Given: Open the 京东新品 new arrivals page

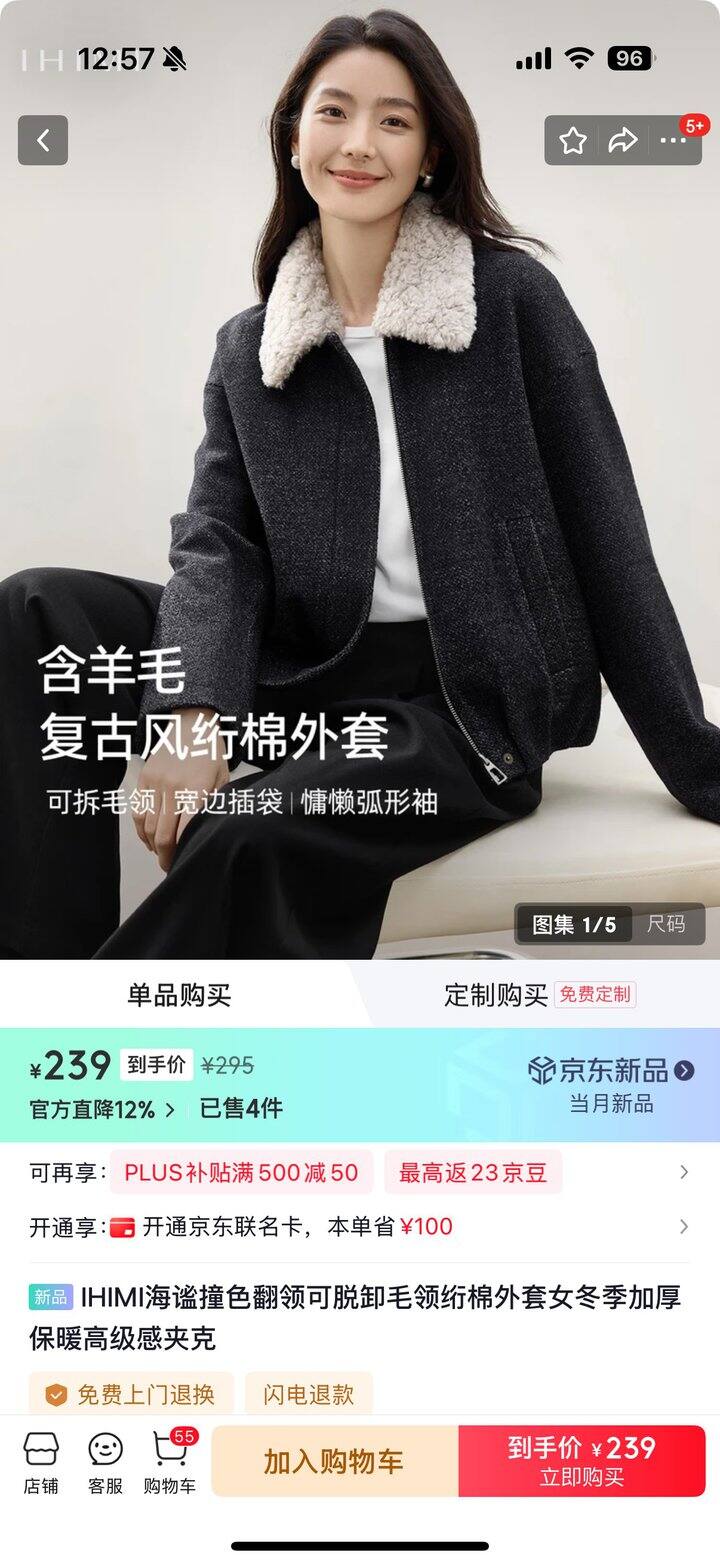Looking at the screenshot, I should 611,1071.
